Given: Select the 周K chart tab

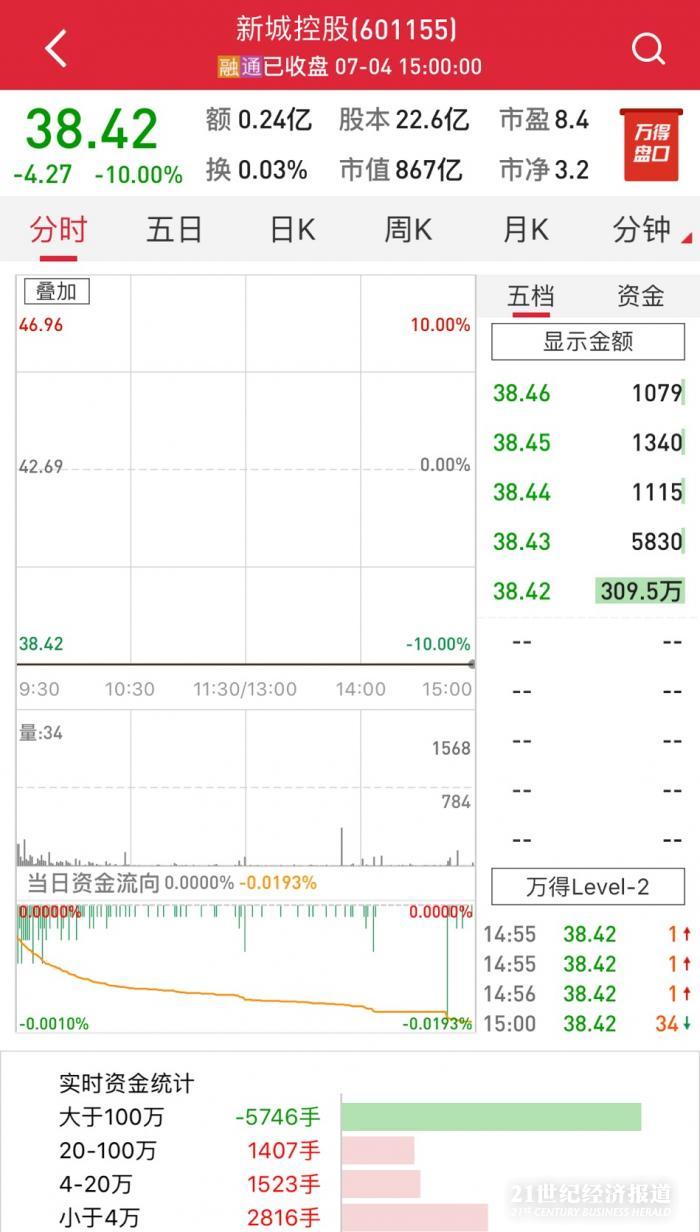Looking at the screenshot, I should click(x=408, y=230).
